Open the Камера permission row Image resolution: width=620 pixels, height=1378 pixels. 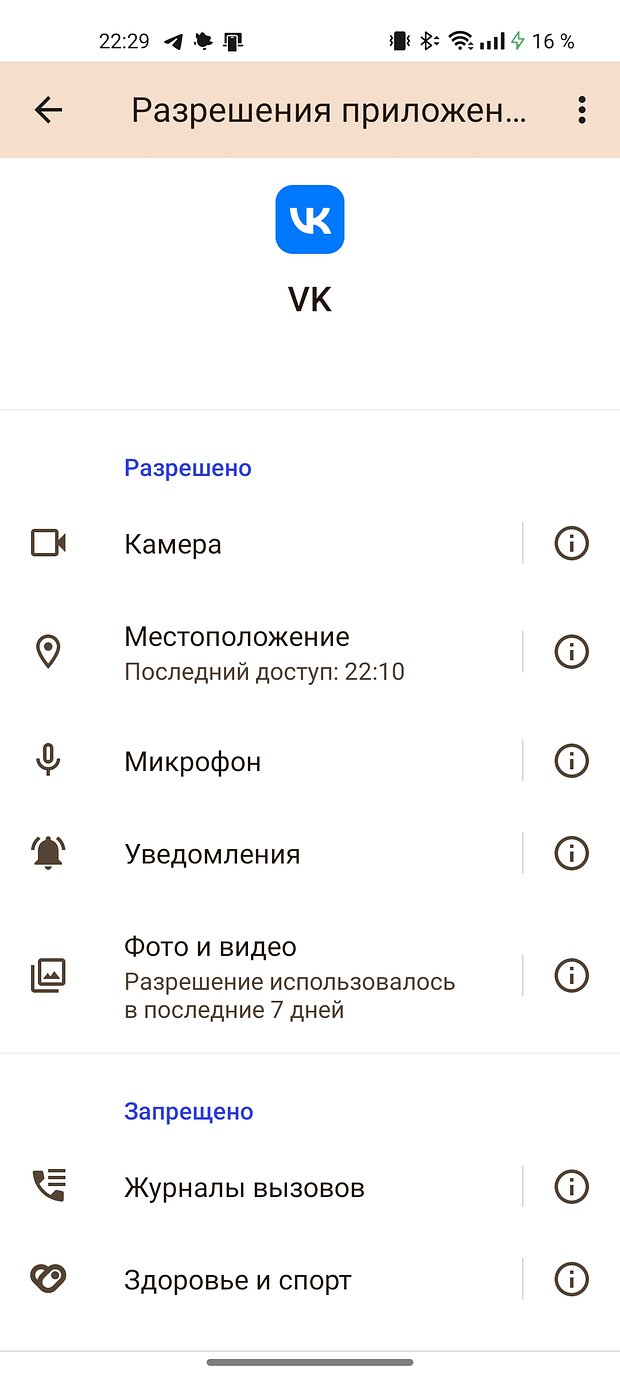[261, 544]
